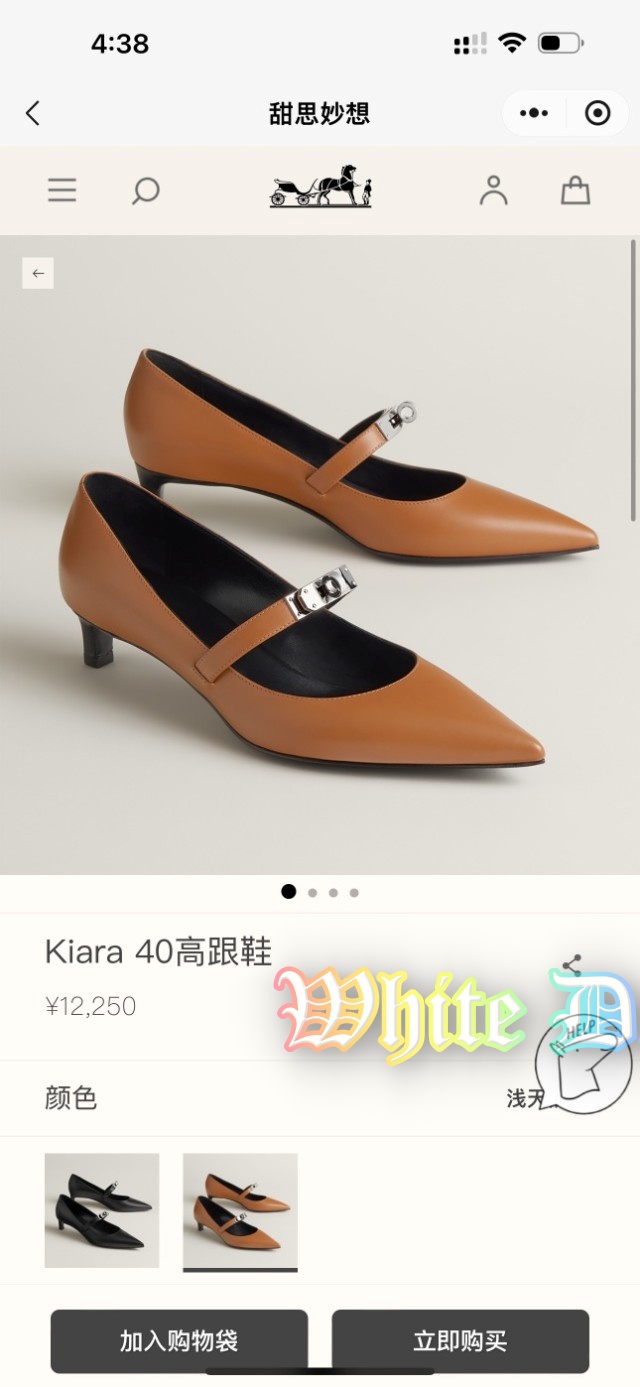Screen dimensions: 640x1387
Task: Close the mini program with the circle button
Action: point(597,113)
